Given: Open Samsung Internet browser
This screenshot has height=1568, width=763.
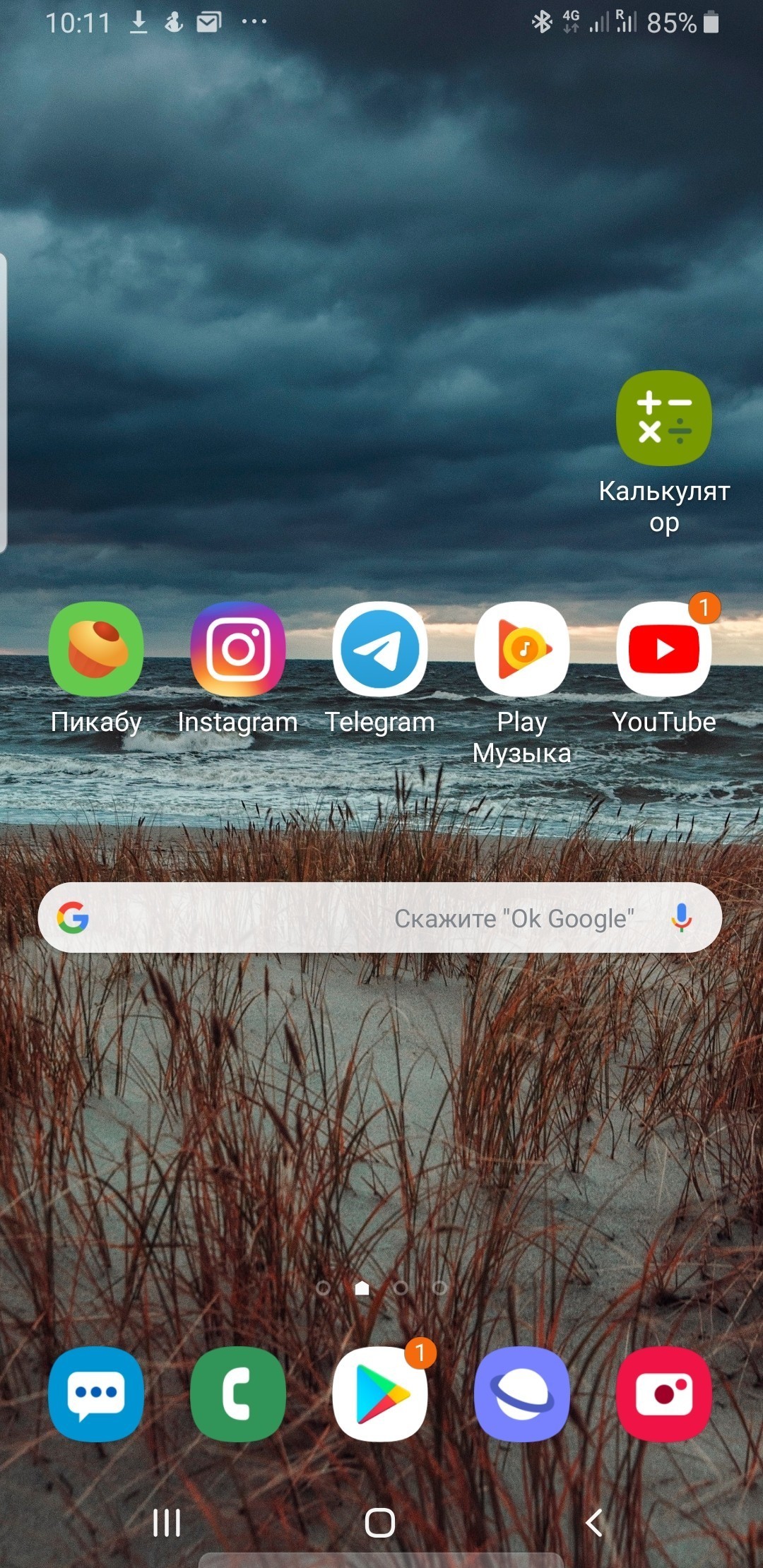Looking at the screenshot, I should pos(522,1394).
